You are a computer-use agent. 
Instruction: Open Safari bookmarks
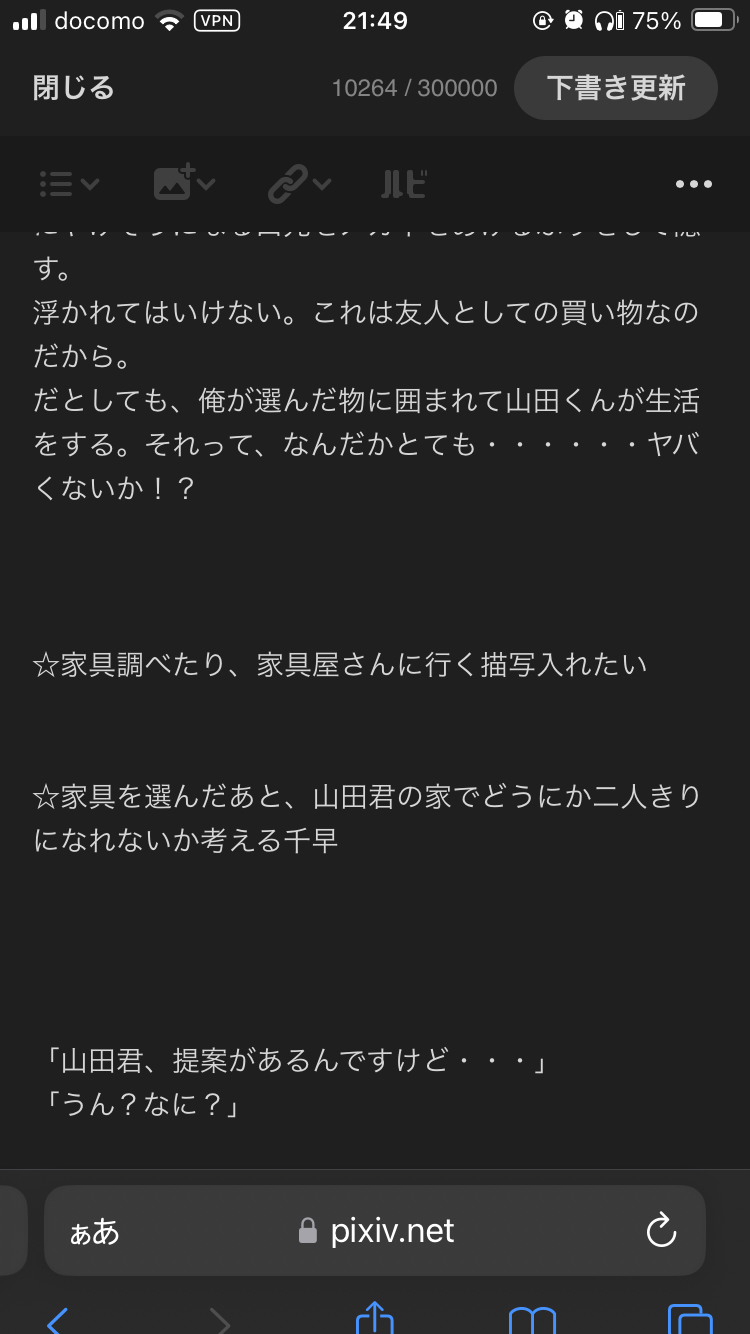pyautogui.click(x=532, y=1320)
